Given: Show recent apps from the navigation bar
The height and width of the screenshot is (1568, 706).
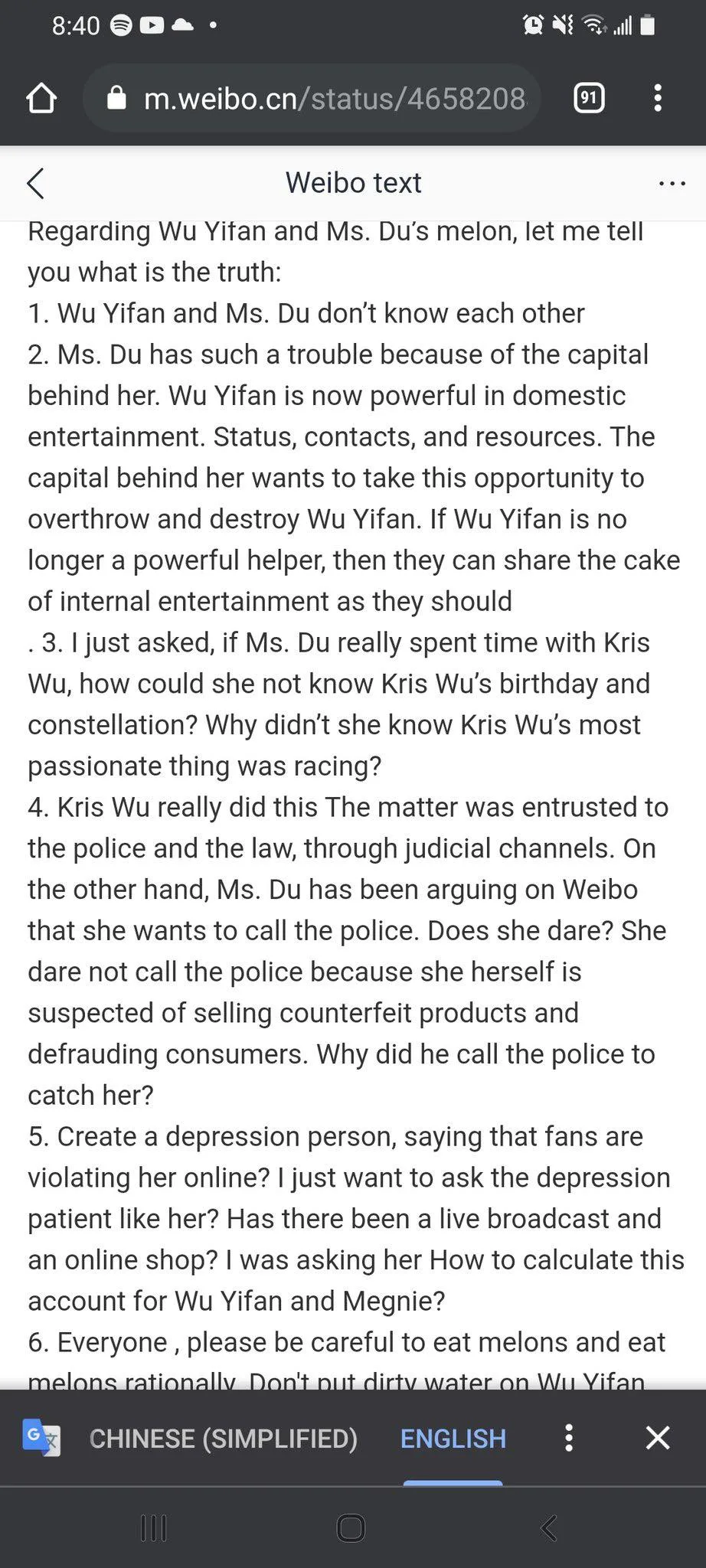Looking at the screenshot, I should [x=154, y=1528].
